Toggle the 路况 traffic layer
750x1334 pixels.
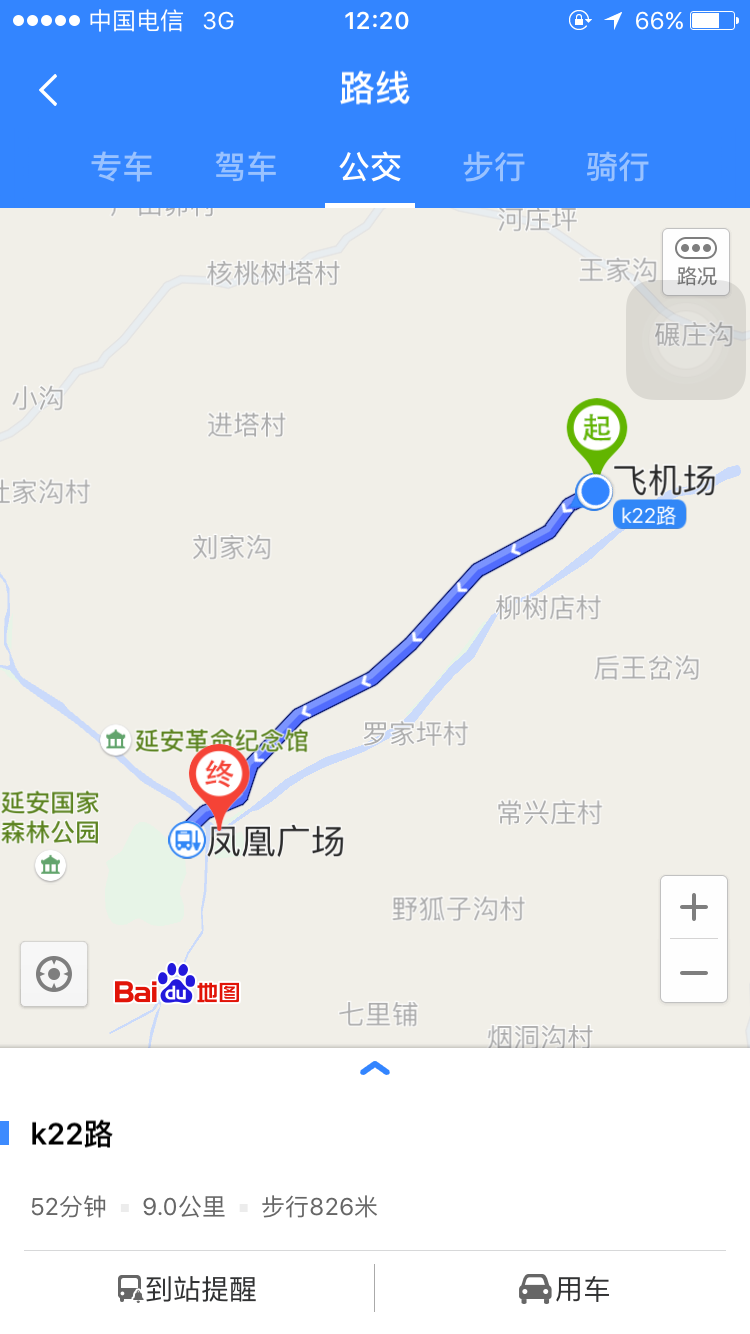(x=696, y=262)
